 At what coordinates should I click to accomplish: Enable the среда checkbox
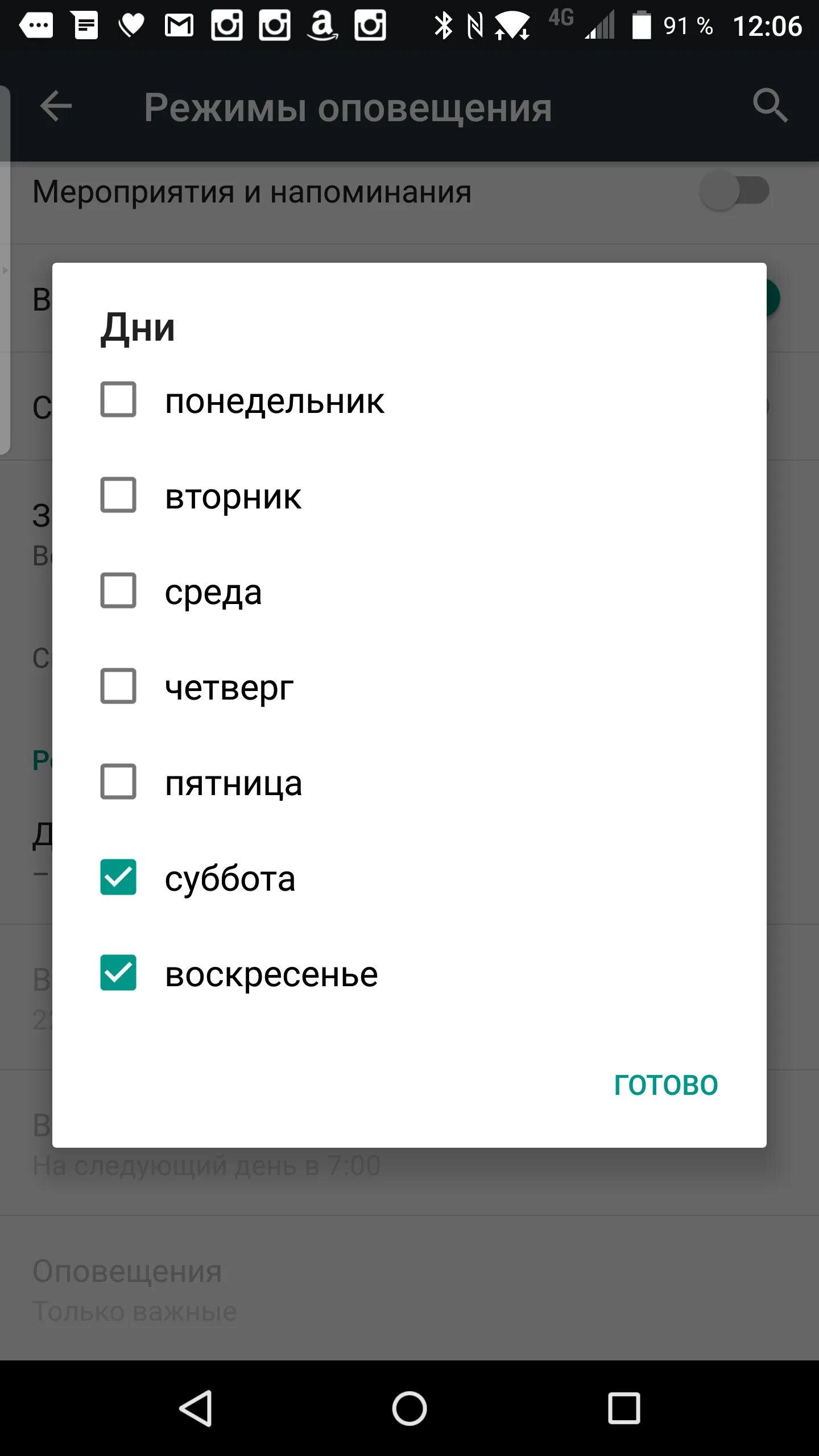coord(118,590)
